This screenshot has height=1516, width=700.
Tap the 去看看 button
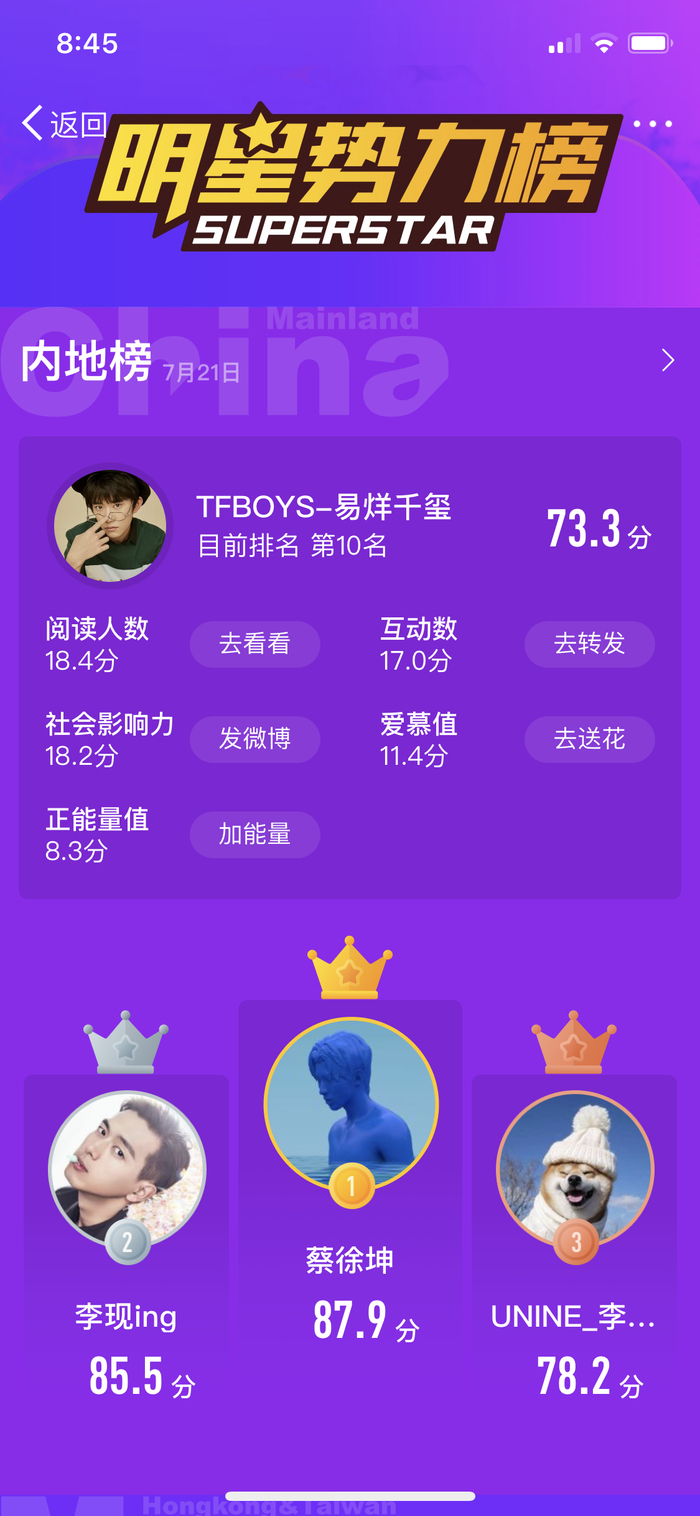tap(255, 644)
